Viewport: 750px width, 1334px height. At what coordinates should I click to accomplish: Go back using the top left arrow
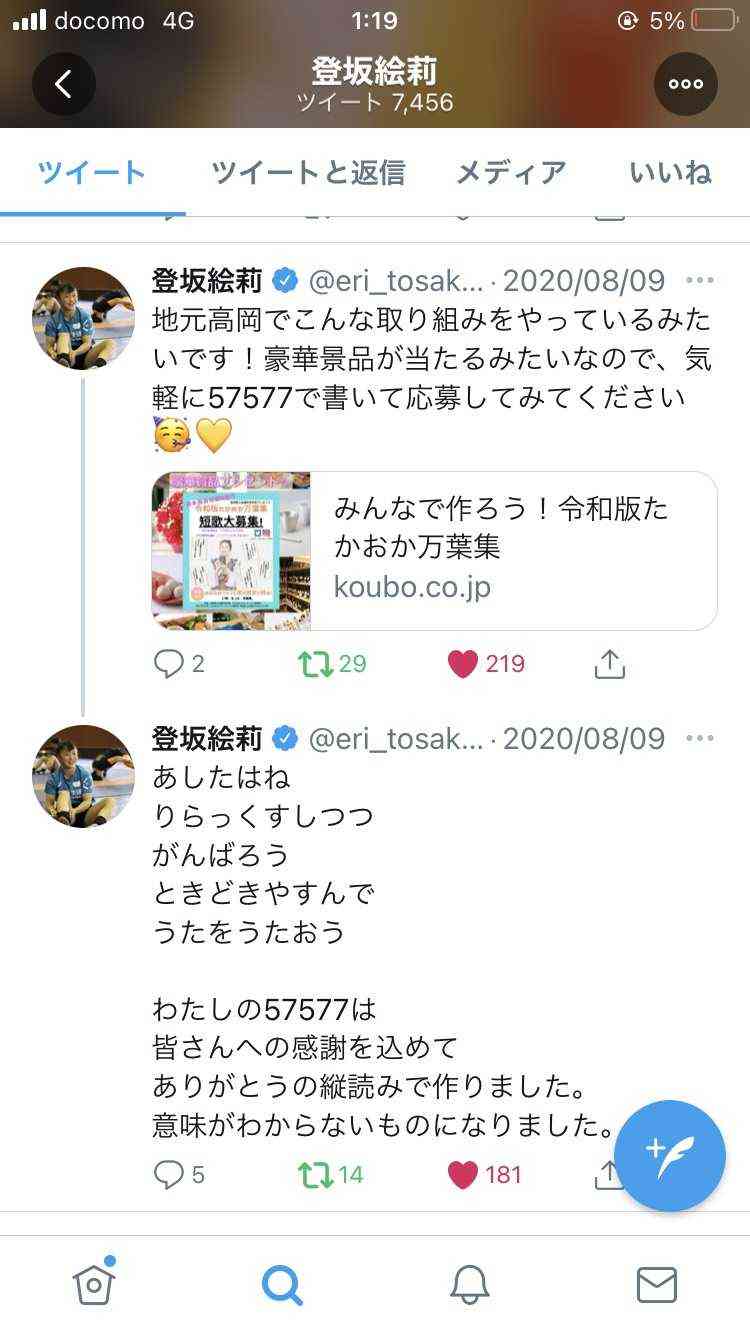pyautogui.click(x=64, y=84)
